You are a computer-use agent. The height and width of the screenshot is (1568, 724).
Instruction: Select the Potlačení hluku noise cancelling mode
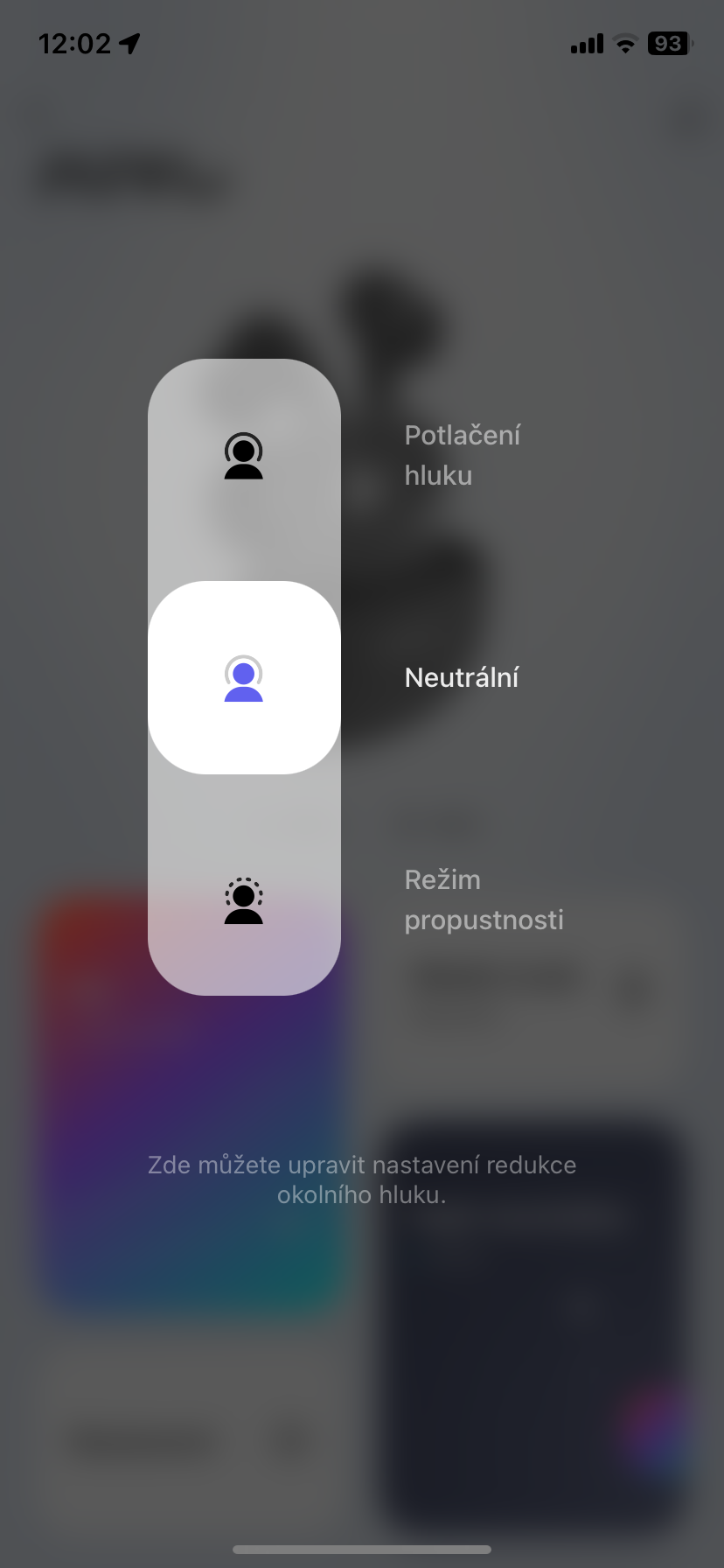point(244,456)
